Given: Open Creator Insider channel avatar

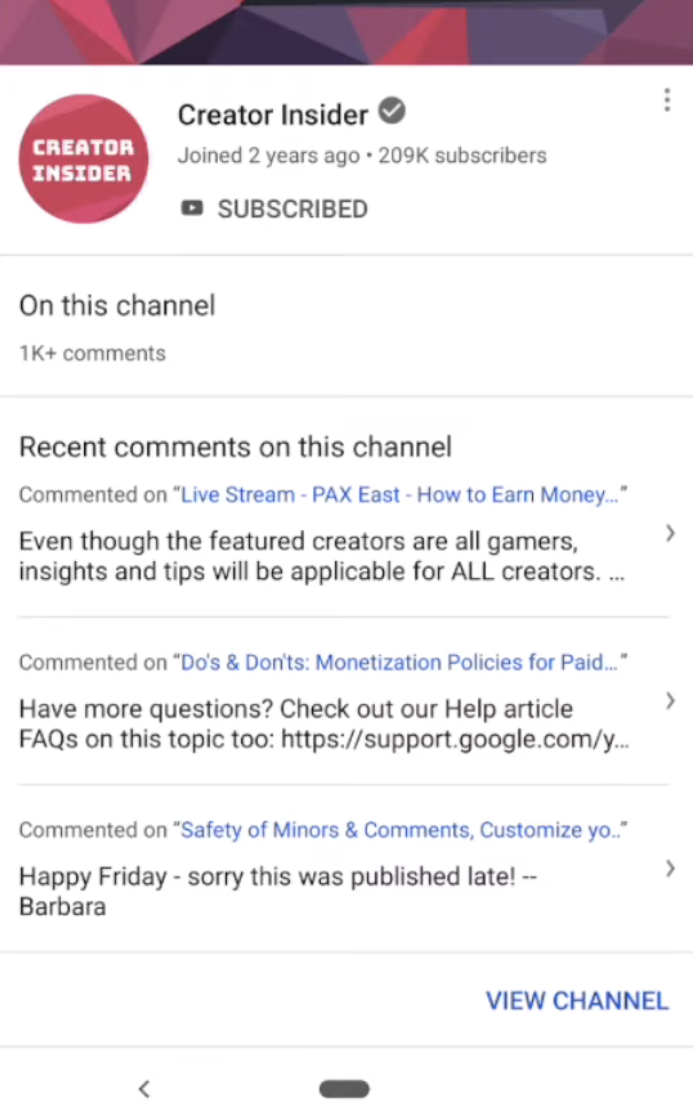Looking at the screenshot, I should click(84, 159).
